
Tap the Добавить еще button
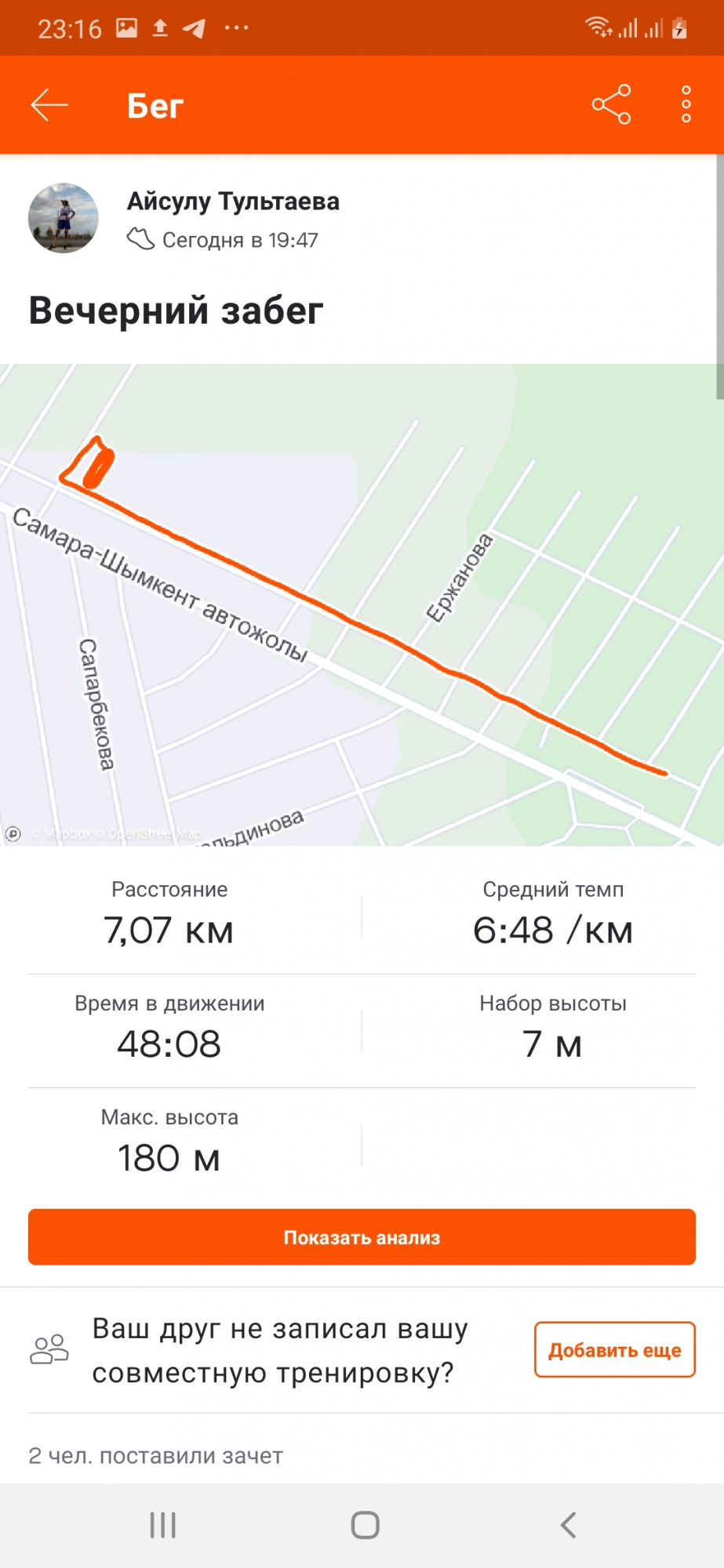(614, 1349)
